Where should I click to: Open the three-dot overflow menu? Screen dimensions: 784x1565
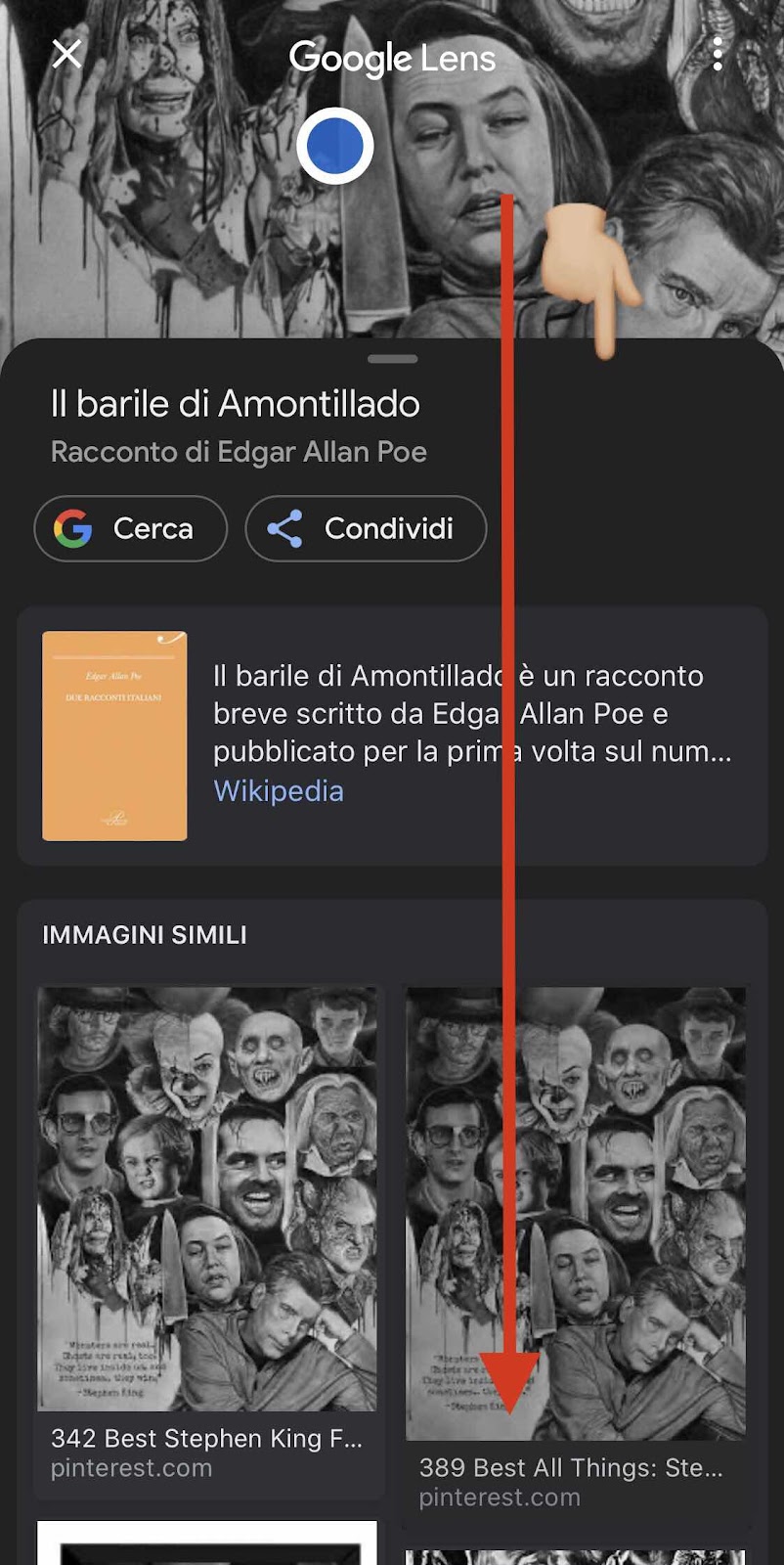pyautogui.click(x=718, y=55)
